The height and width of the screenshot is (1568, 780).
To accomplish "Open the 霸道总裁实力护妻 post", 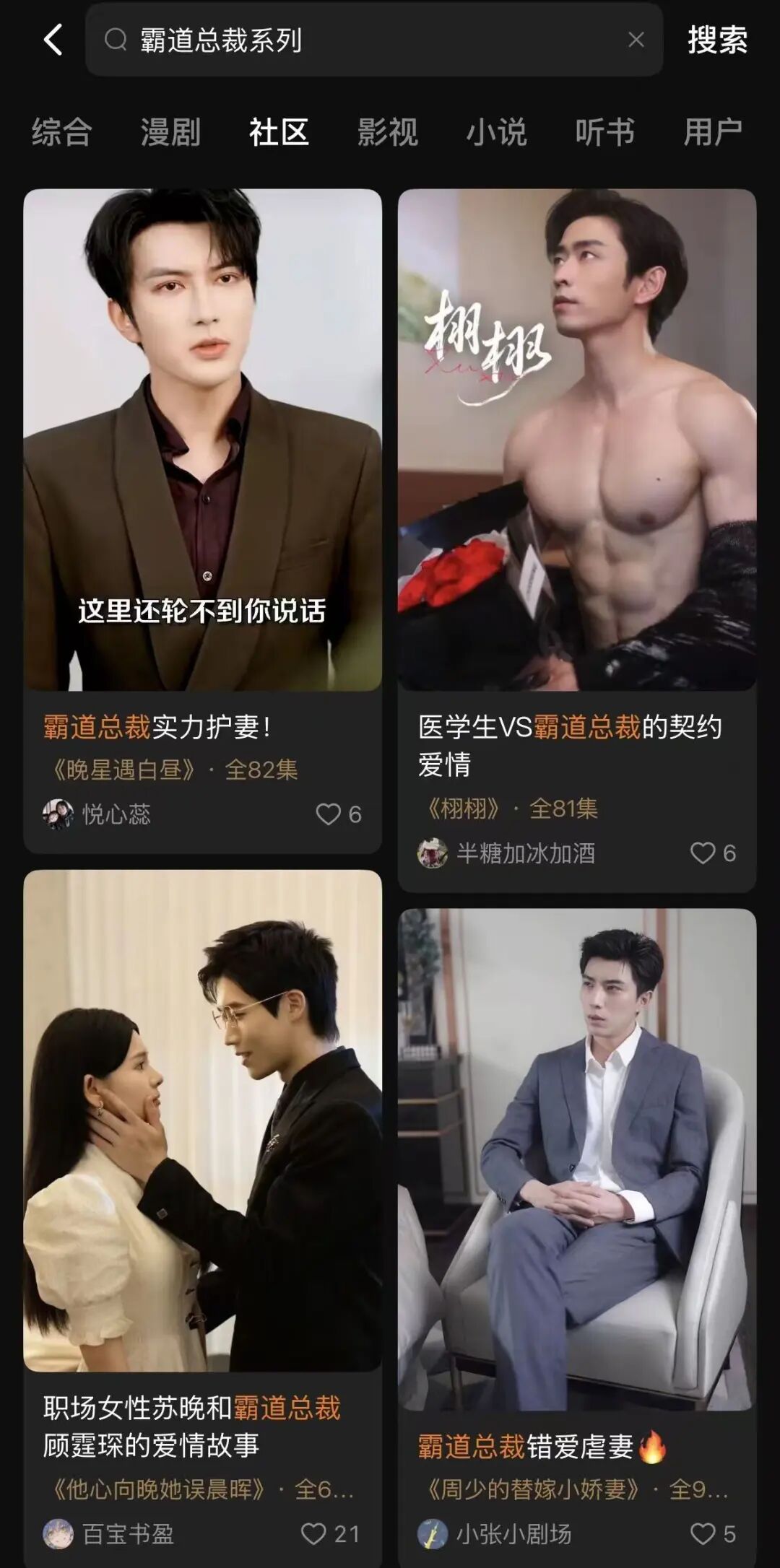I will pos(202,440).
